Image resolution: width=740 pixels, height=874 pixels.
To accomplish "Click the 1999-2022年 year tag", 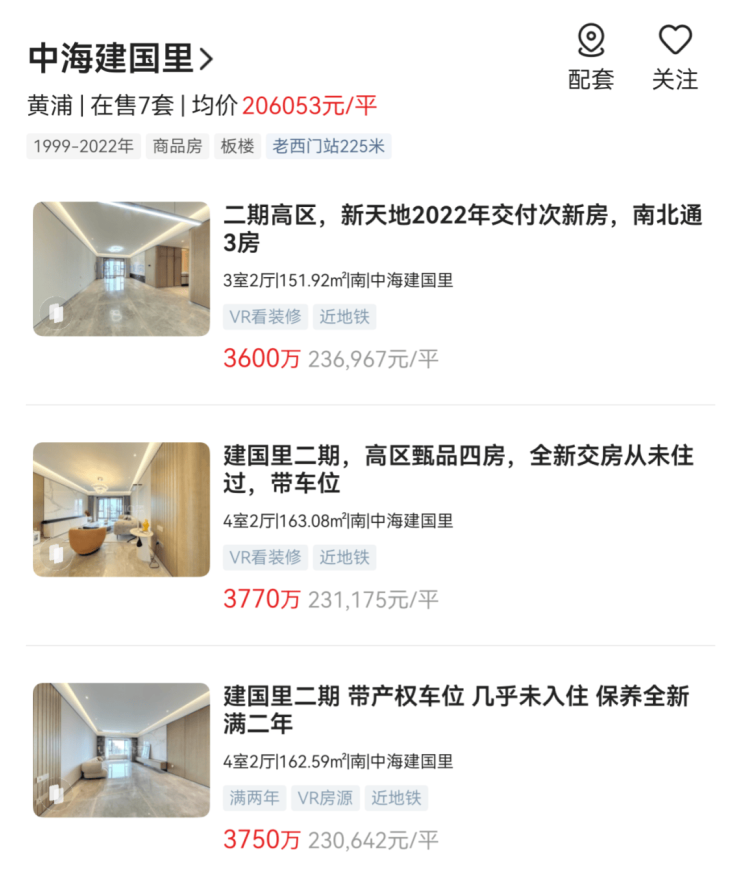I will 82,146.
